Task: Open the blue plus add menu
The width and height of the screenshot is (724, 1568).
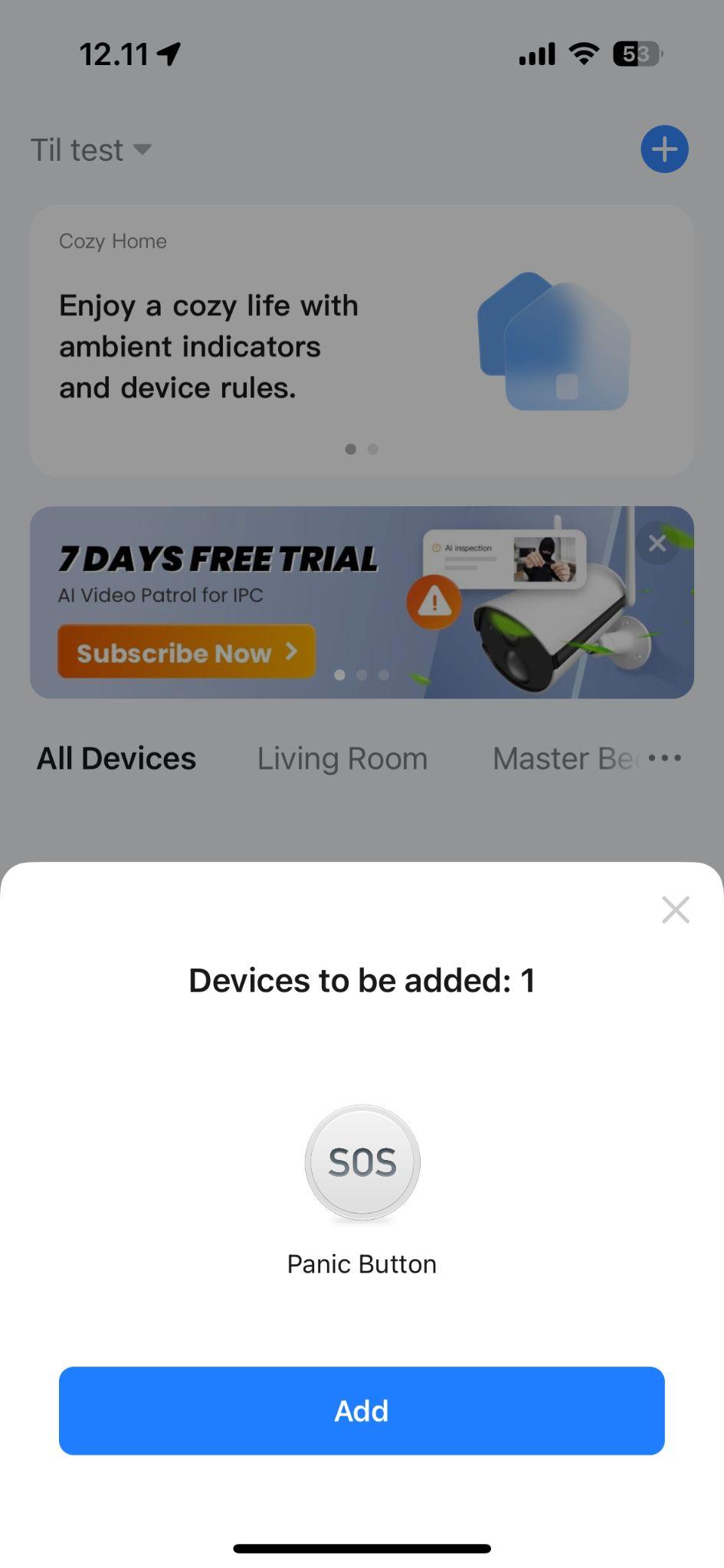Action: click(664, 149)
